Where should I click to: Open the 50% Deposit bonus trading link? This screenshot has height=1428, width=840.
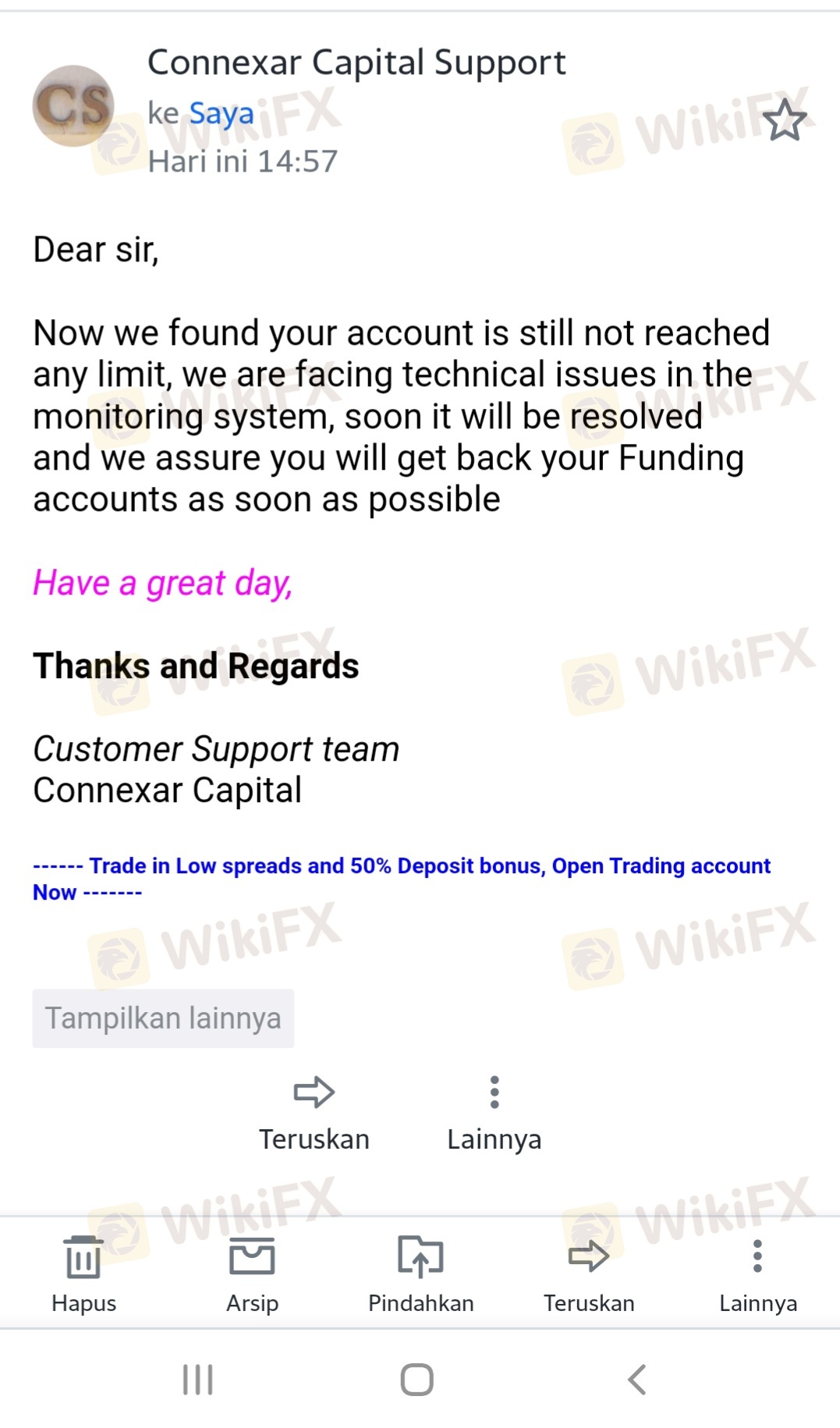click(402, 879)
